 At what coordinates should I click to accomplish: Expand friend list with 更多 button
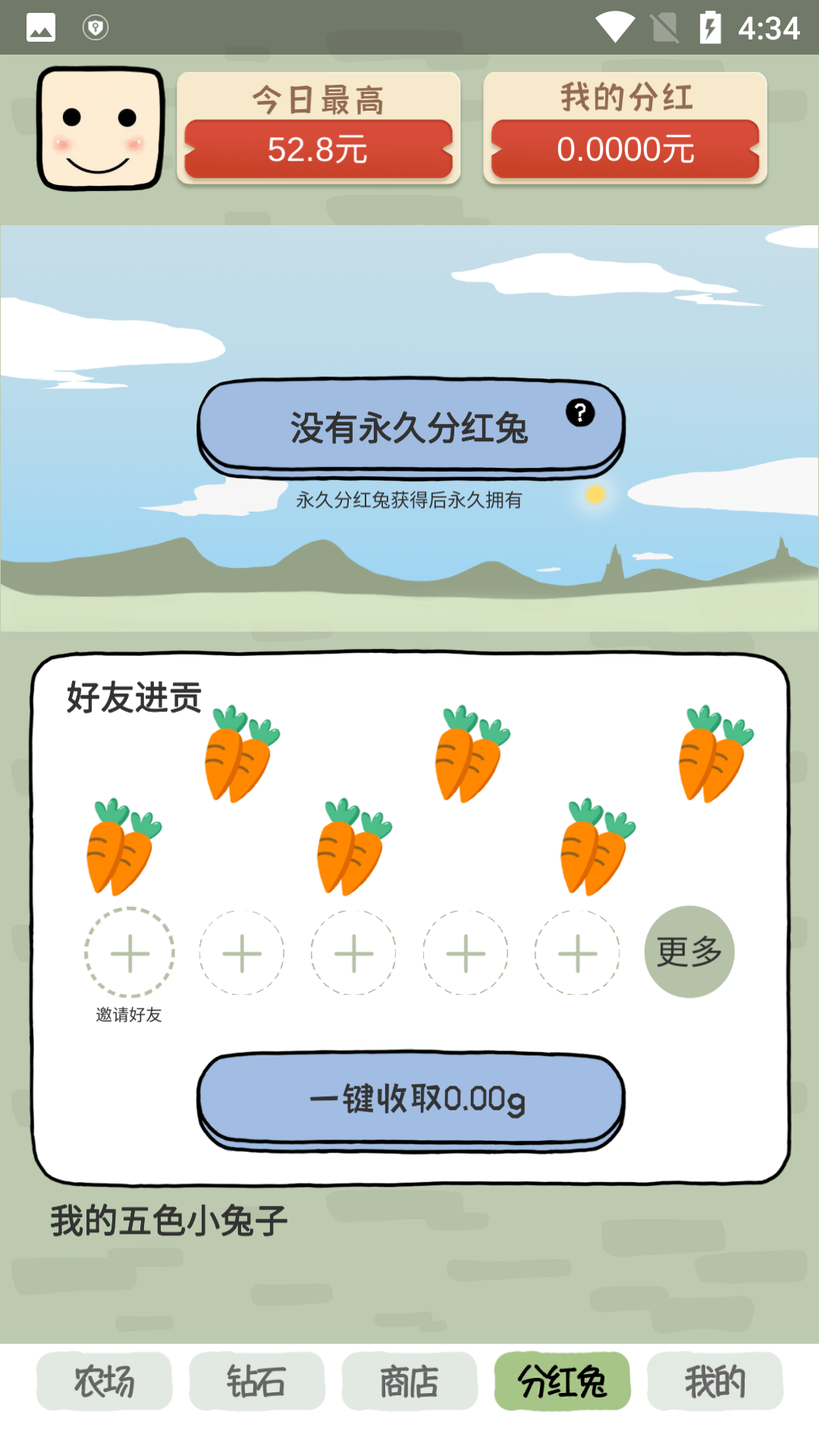688,952
